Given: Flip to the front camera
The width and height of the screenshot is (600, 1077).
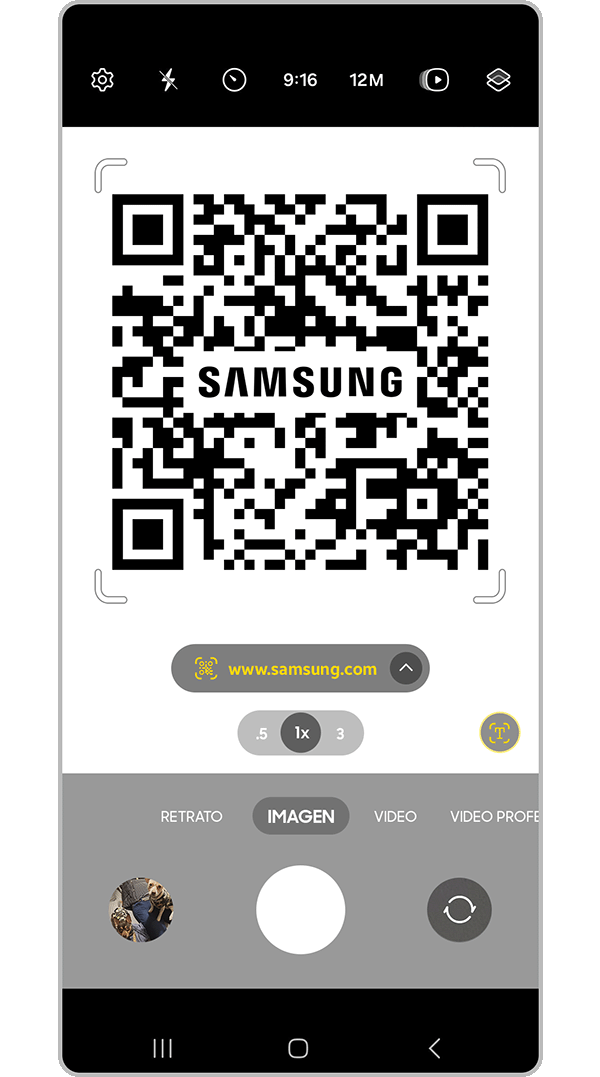Looking at the screenshot, I should click(459, 910).
